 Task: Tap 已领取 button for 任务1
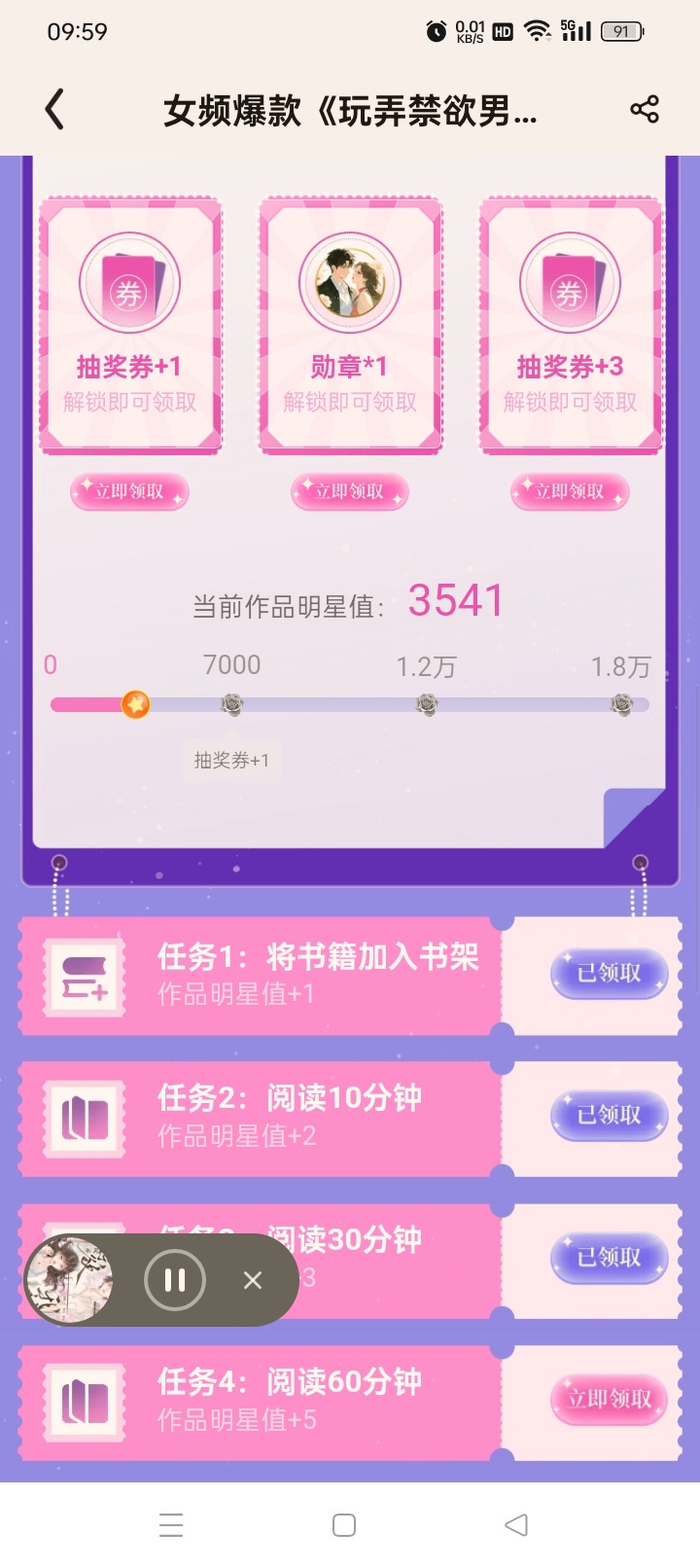(x=610, y=974)
